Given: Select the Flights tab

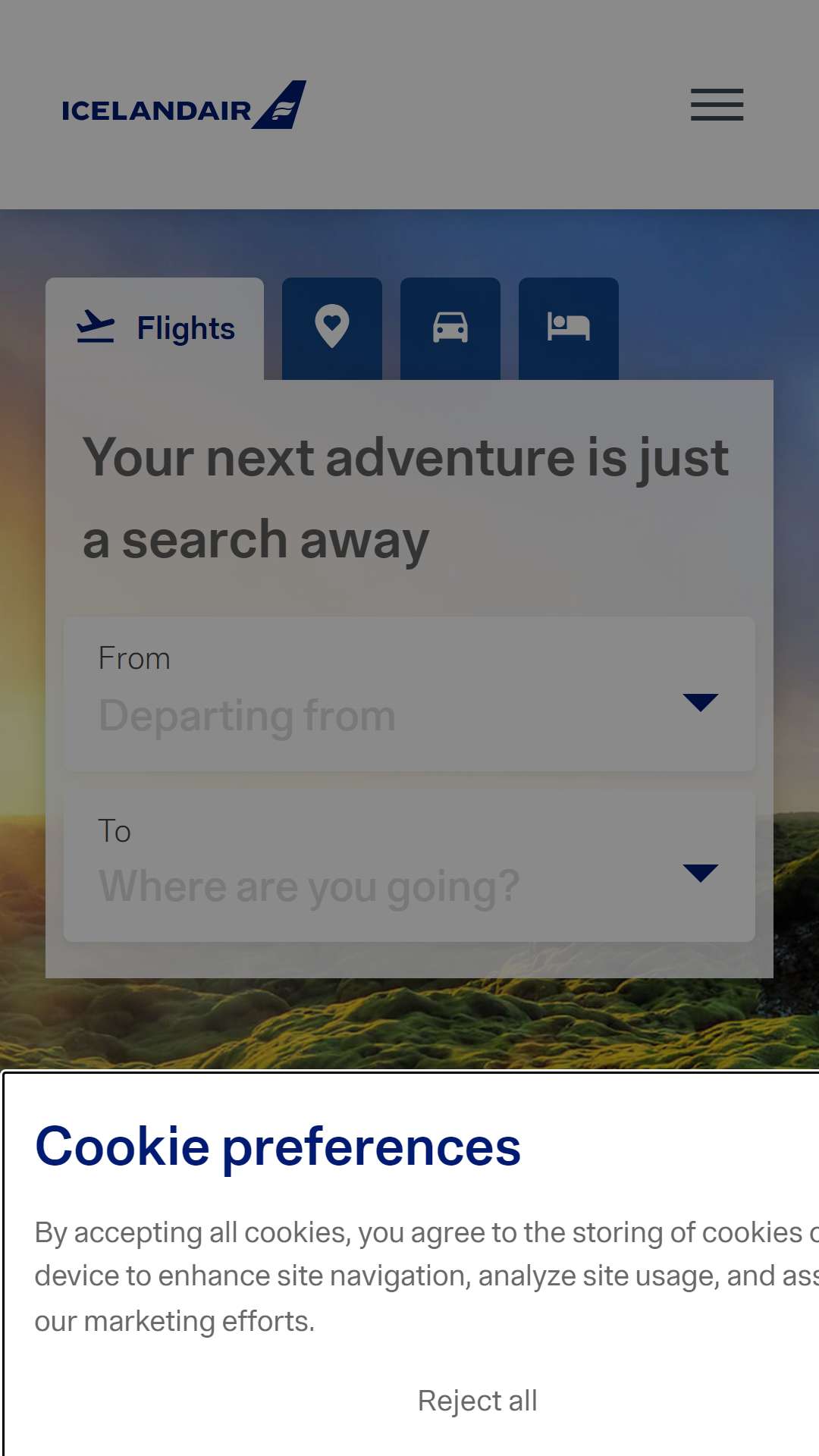Looking at the screenshot, I should [155, 328].
